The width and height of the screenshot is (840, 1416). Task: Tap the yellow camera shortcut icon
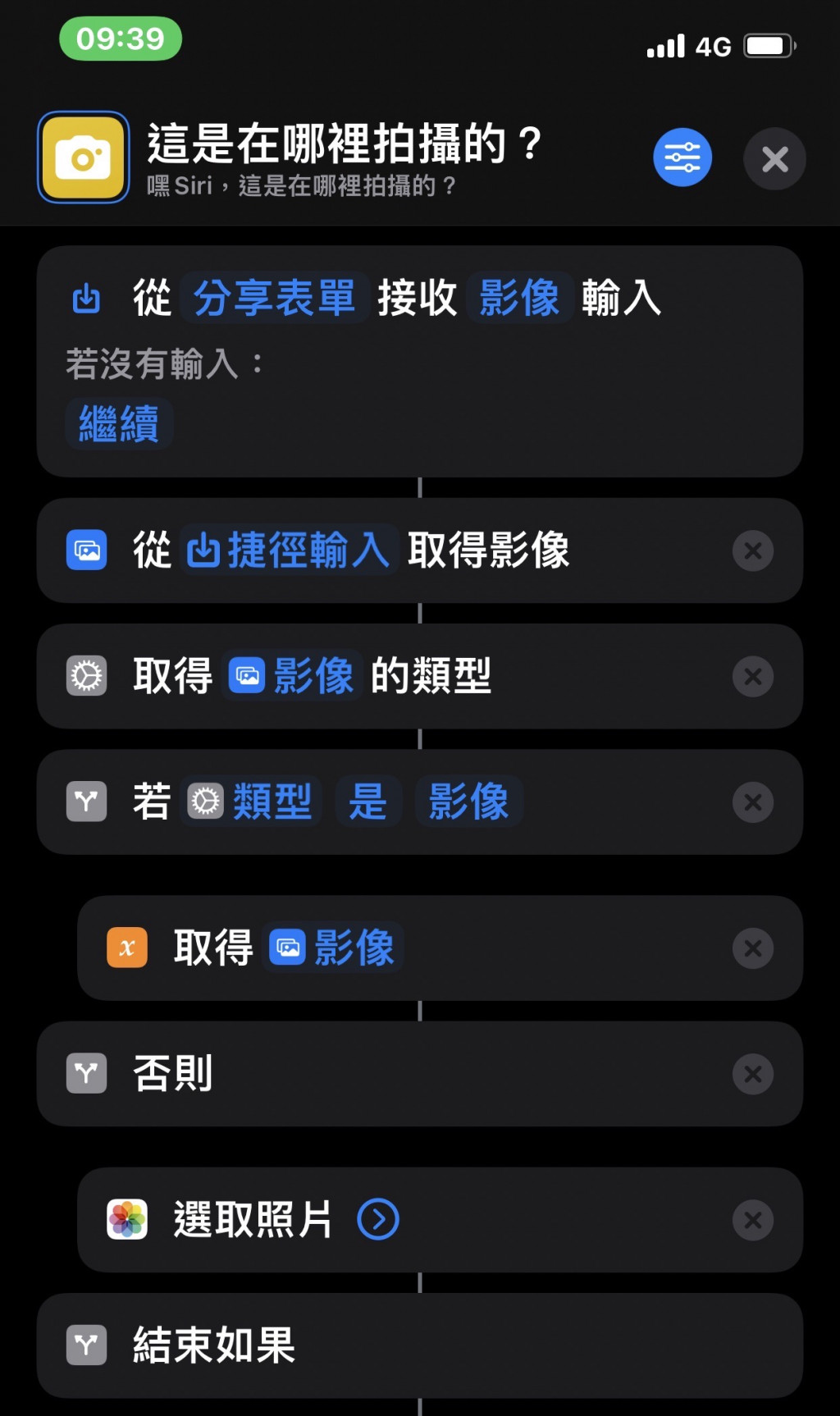(x=83, y=158)
